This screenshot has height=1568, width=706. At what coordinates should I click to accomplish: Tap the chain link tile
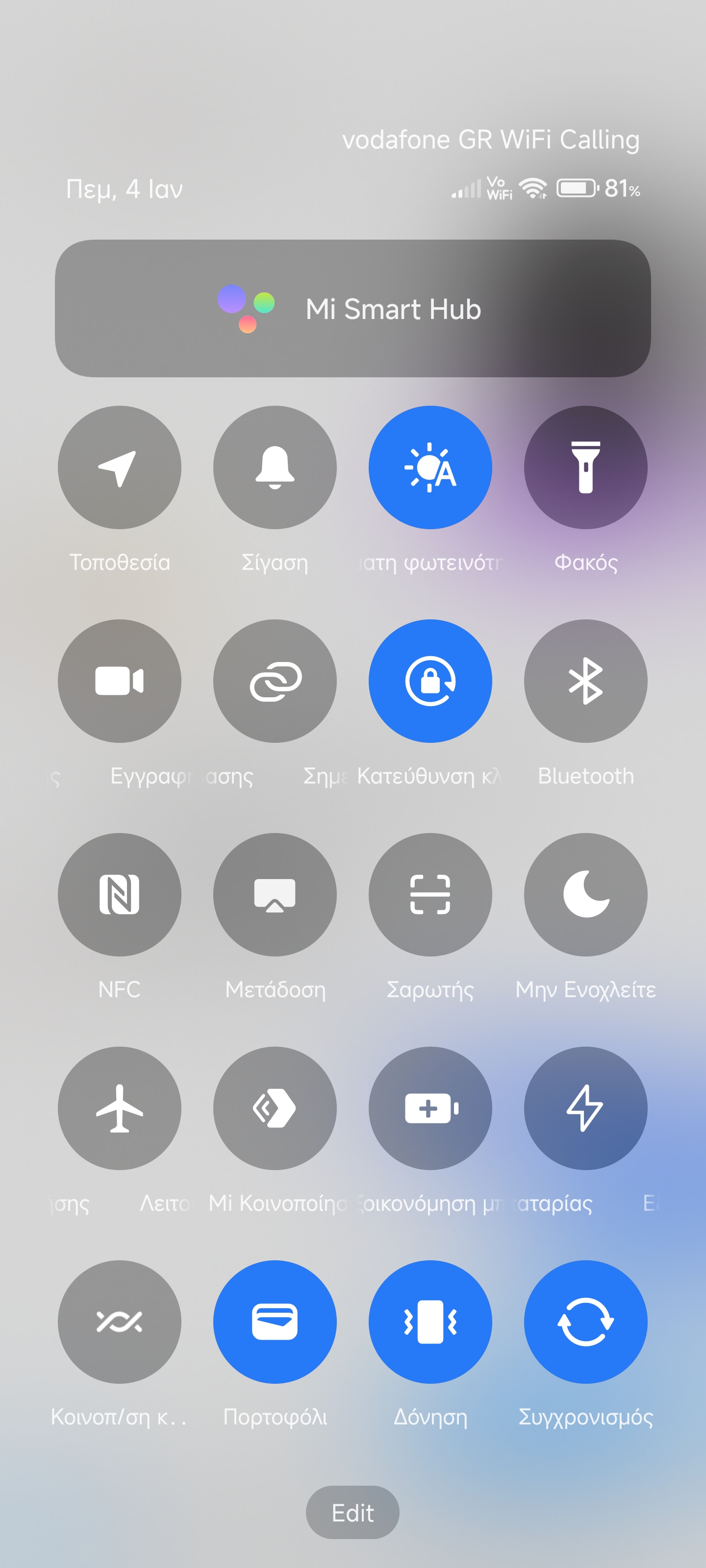click(x=275, y=681)
